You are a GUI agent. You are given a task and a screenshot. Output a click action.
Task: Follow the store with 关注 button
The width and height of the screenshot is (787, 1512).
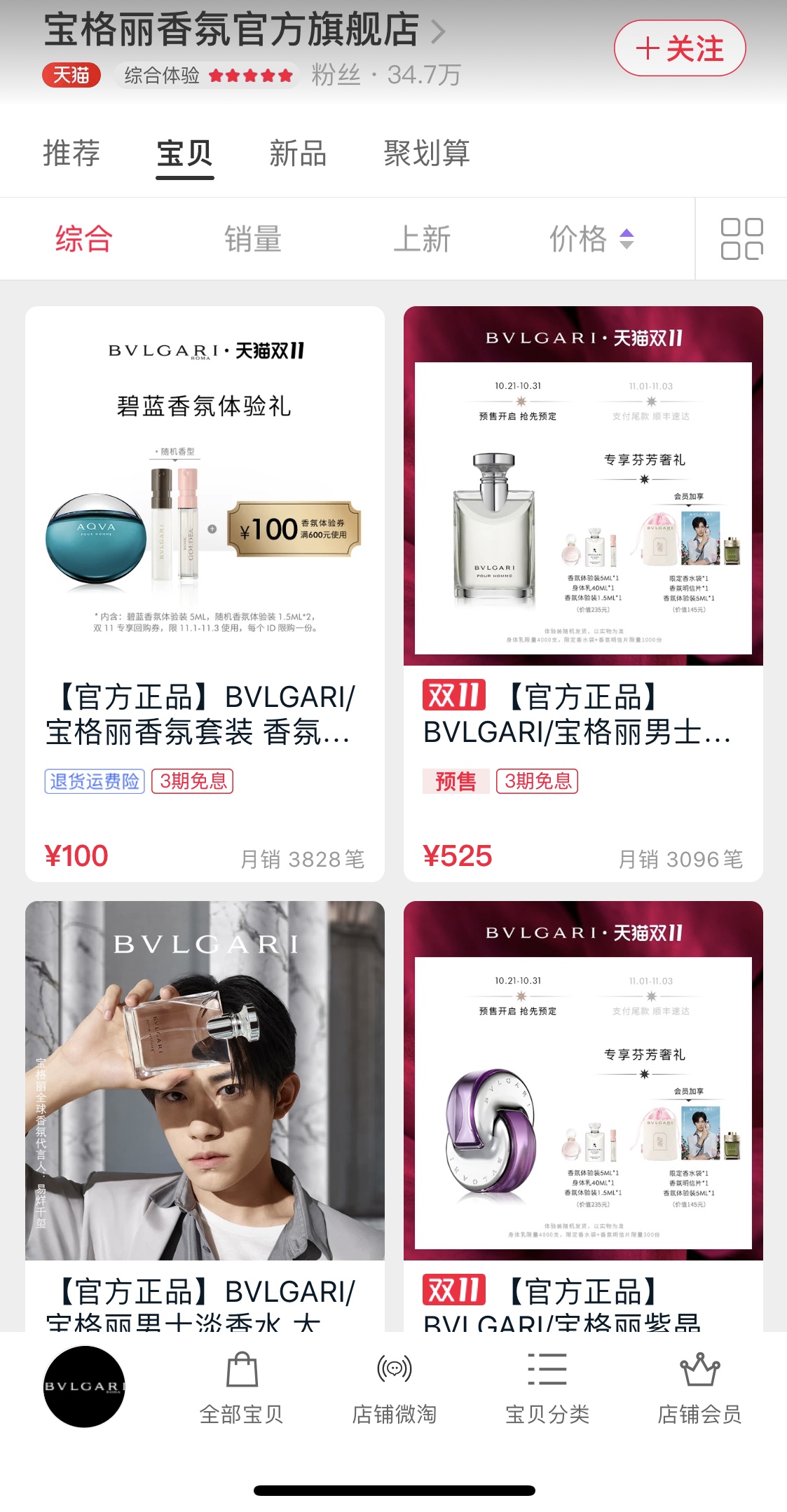(679, 48)
